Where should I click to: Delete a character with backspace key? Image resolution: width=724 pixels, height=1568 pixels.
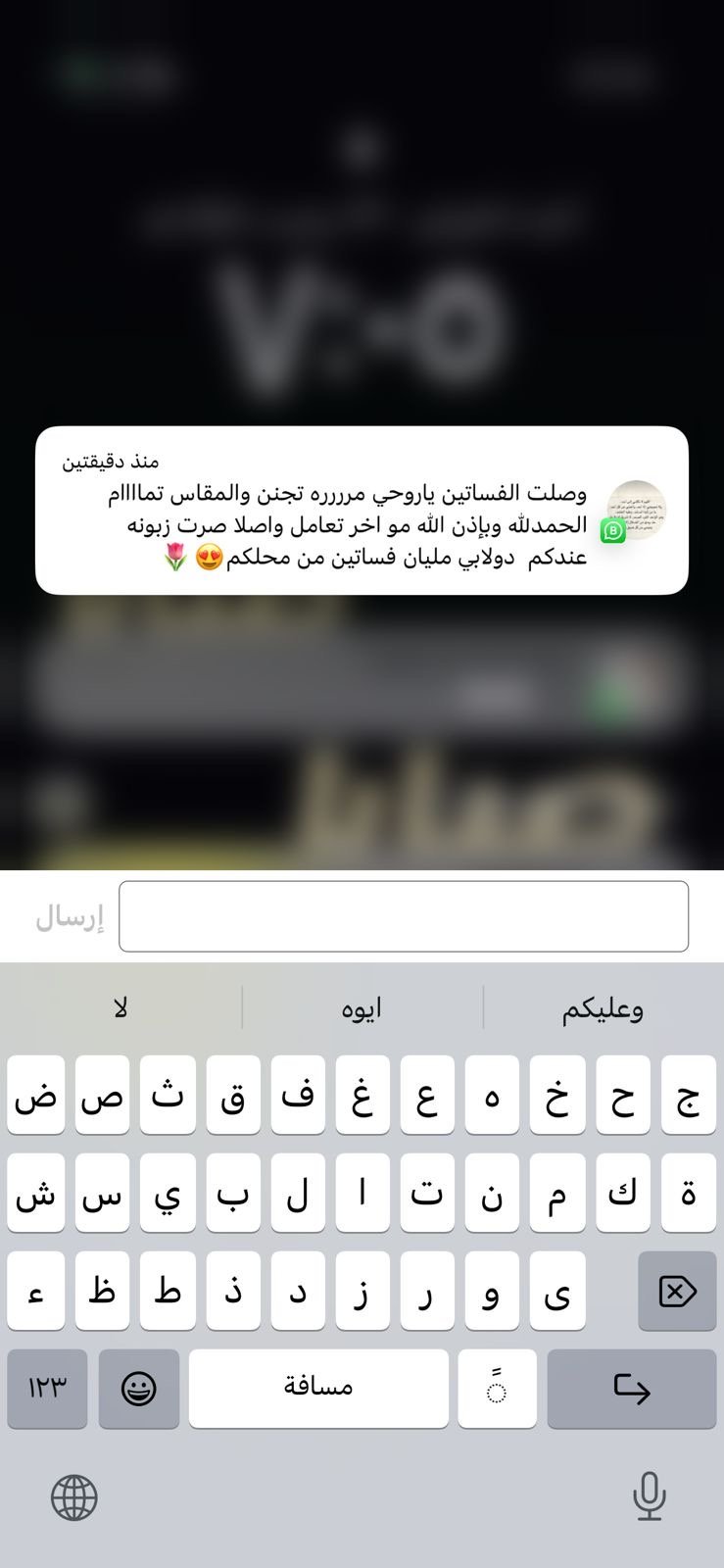pos(677,1292)
